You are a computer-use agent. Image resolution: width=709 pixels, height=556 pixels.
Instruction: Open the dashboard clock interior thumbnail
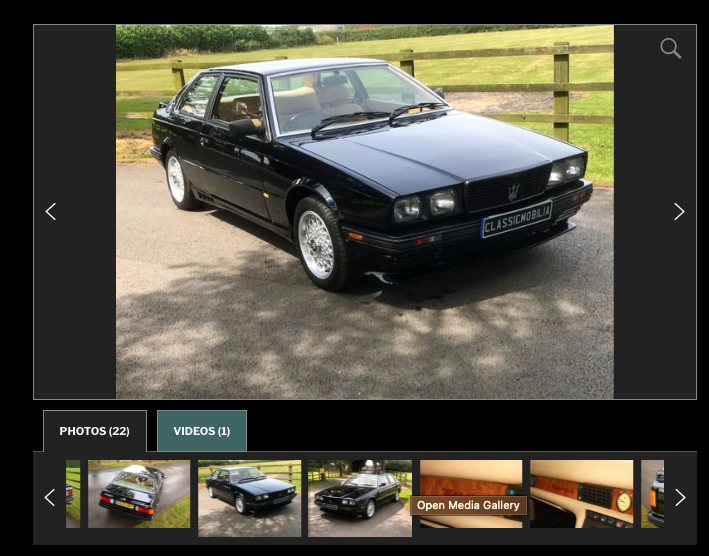pos(581,493)
